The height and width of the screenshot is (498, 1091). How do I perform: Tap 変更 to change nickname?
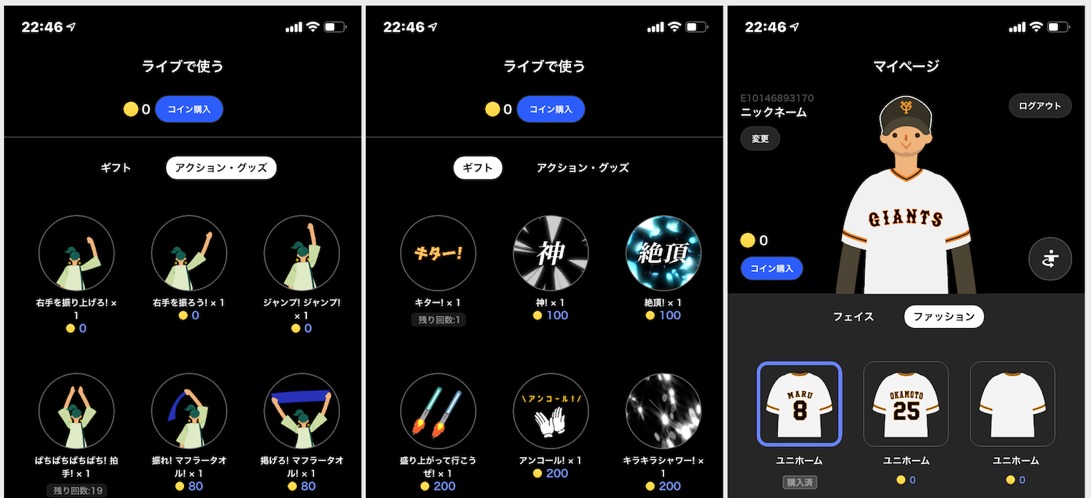click(760, 139)
